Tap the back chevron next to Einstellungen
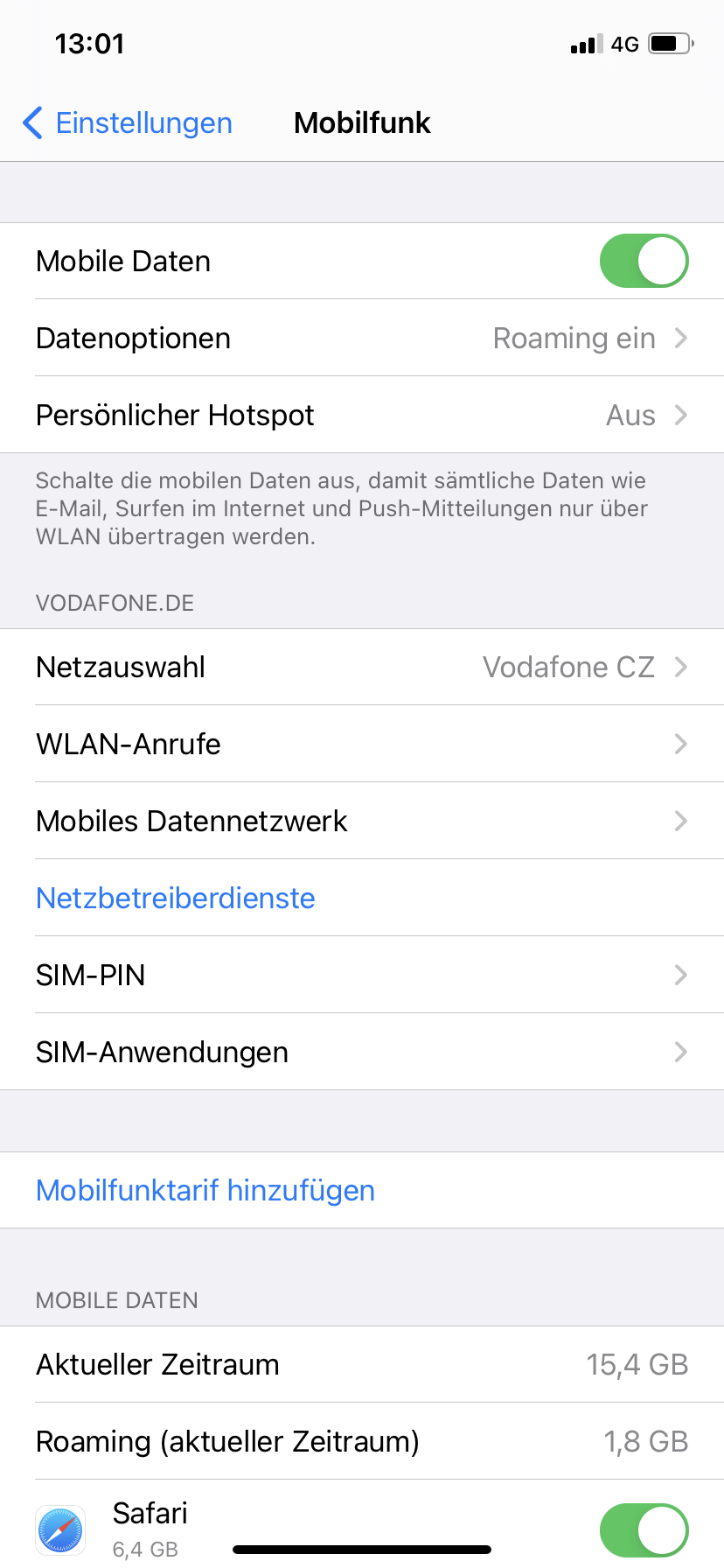 coord(32,123)
